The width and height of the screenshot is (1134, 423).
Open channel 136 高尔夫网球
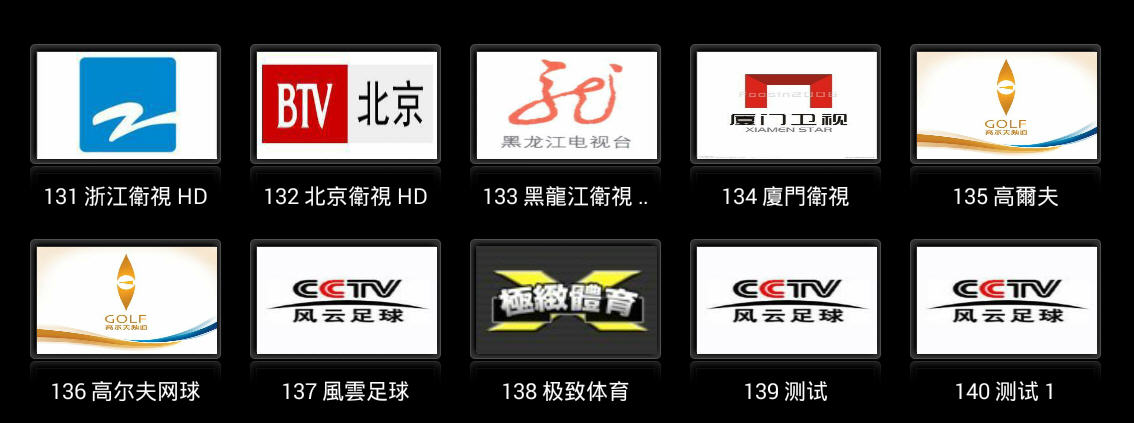(x=126, y=300)
